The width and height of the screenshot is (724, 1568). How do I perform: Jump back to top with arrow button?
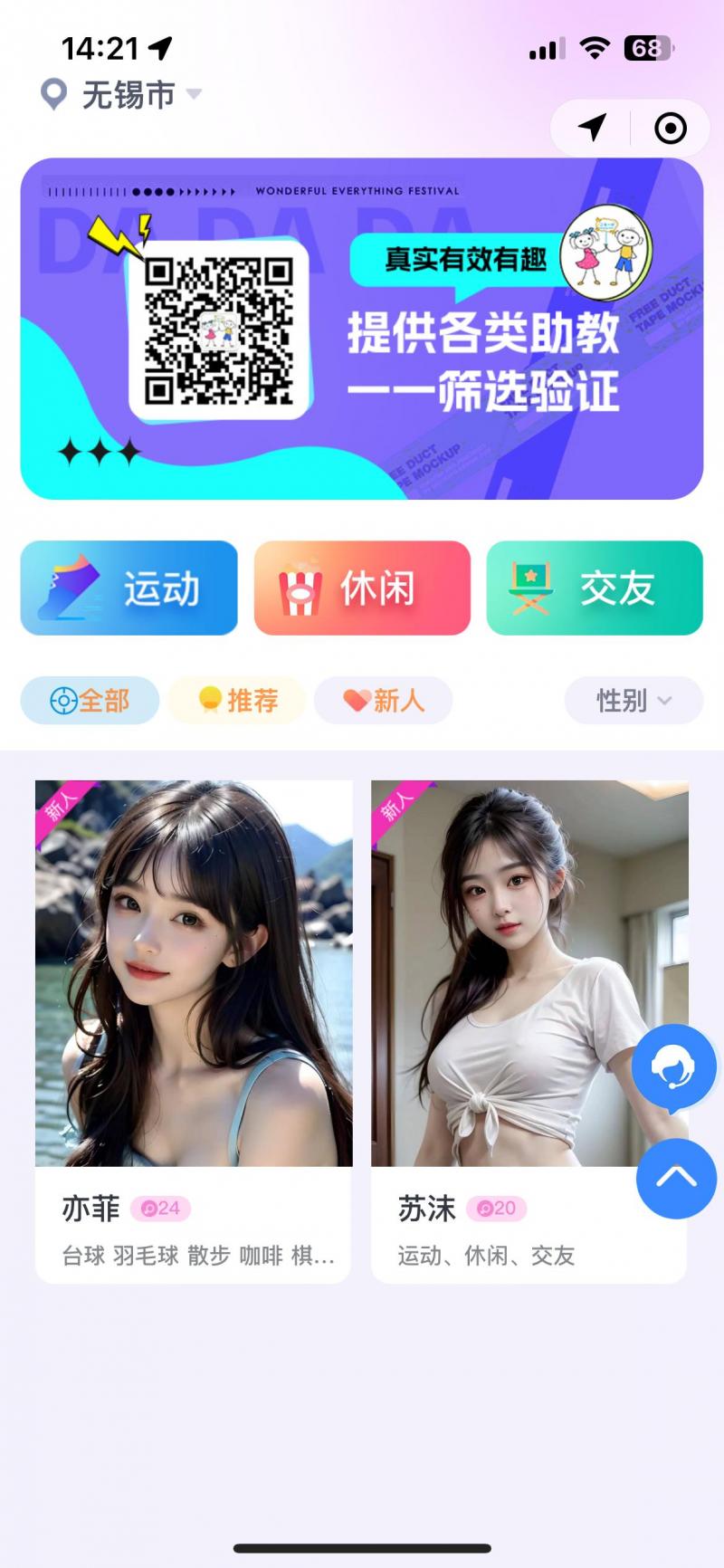[x=676, y=1178]
